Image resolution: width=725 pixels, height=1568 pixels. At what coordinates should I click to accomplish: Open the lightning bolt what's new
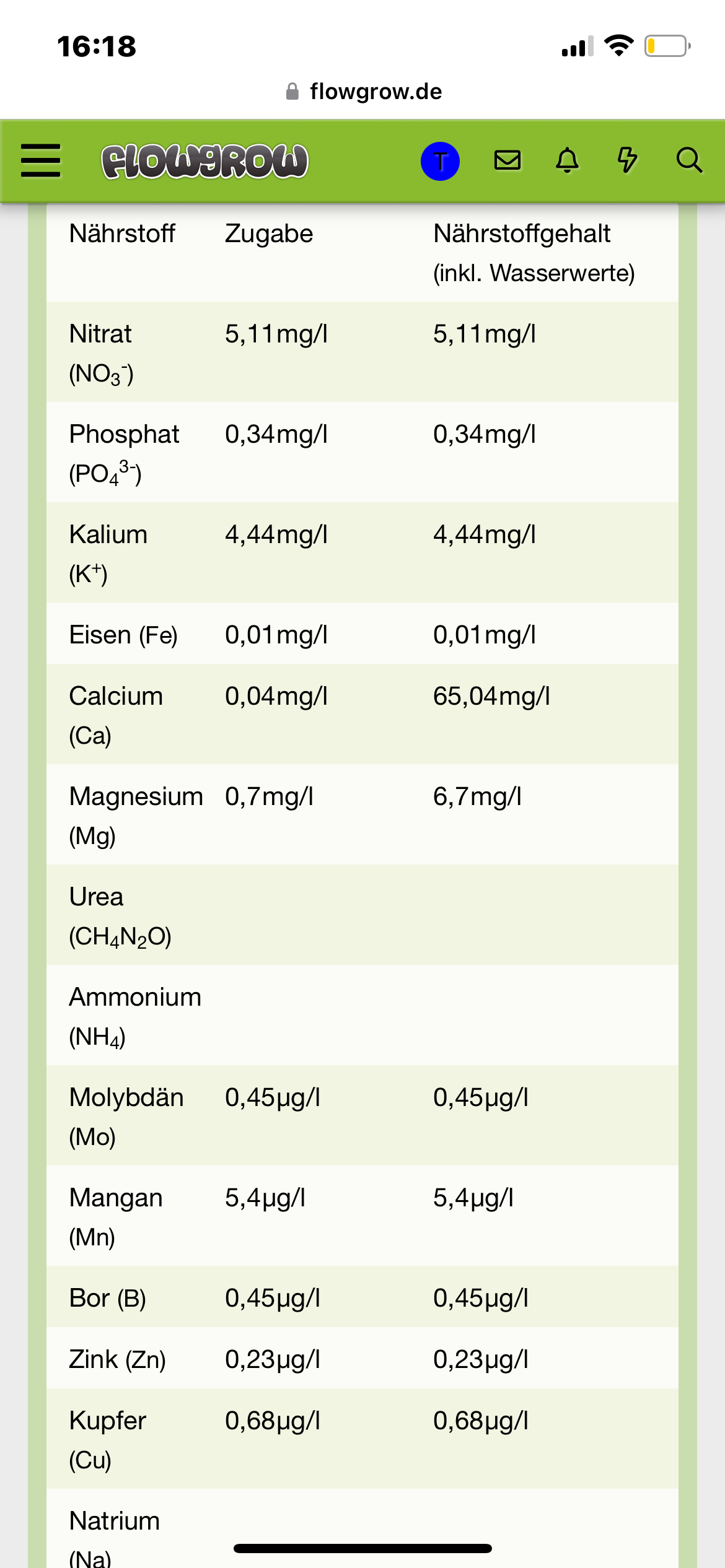pos(627,160)
